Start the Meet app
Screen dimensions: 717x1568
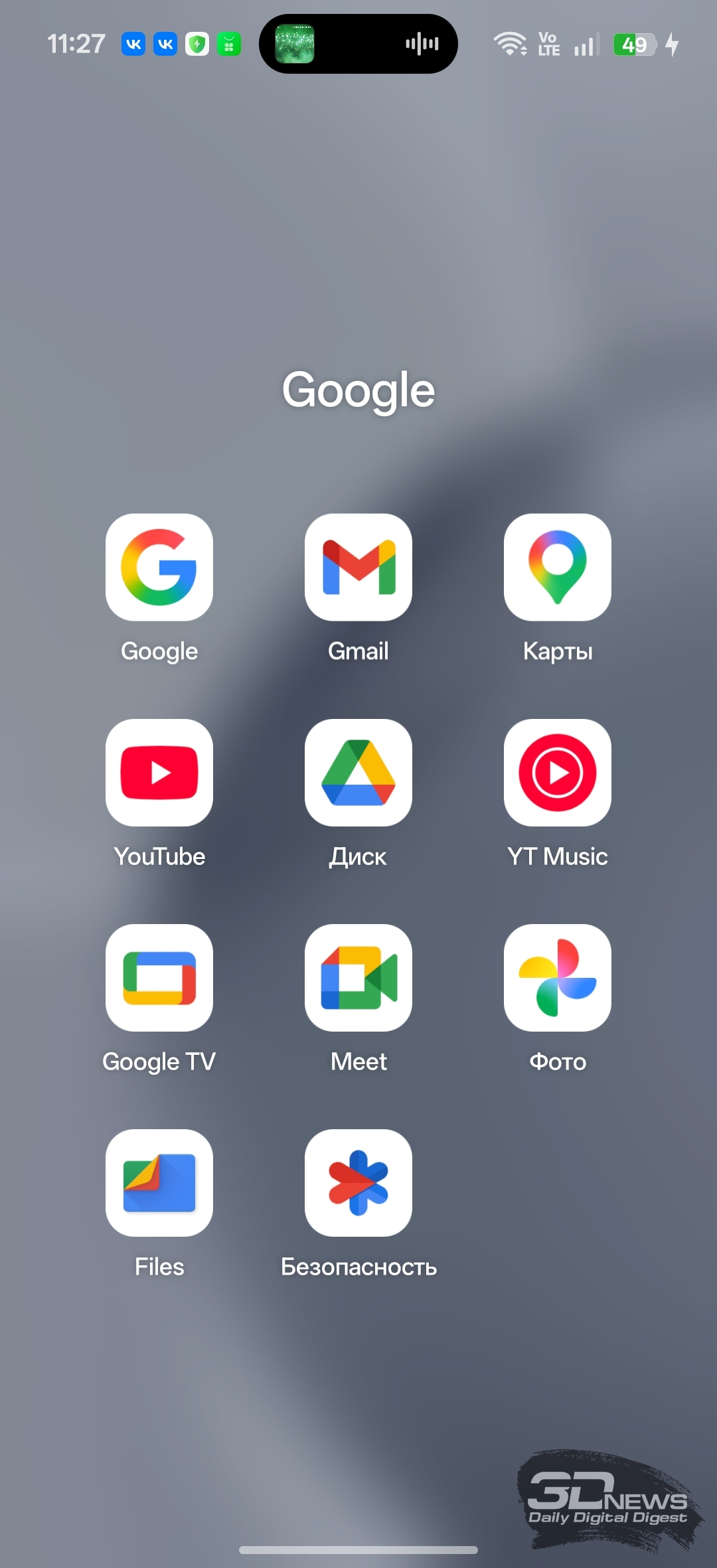358,978
